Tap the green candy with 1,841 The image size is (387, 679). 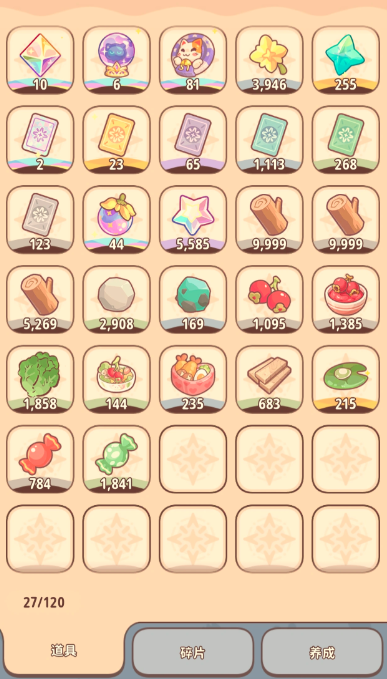[x=116, y=459]
